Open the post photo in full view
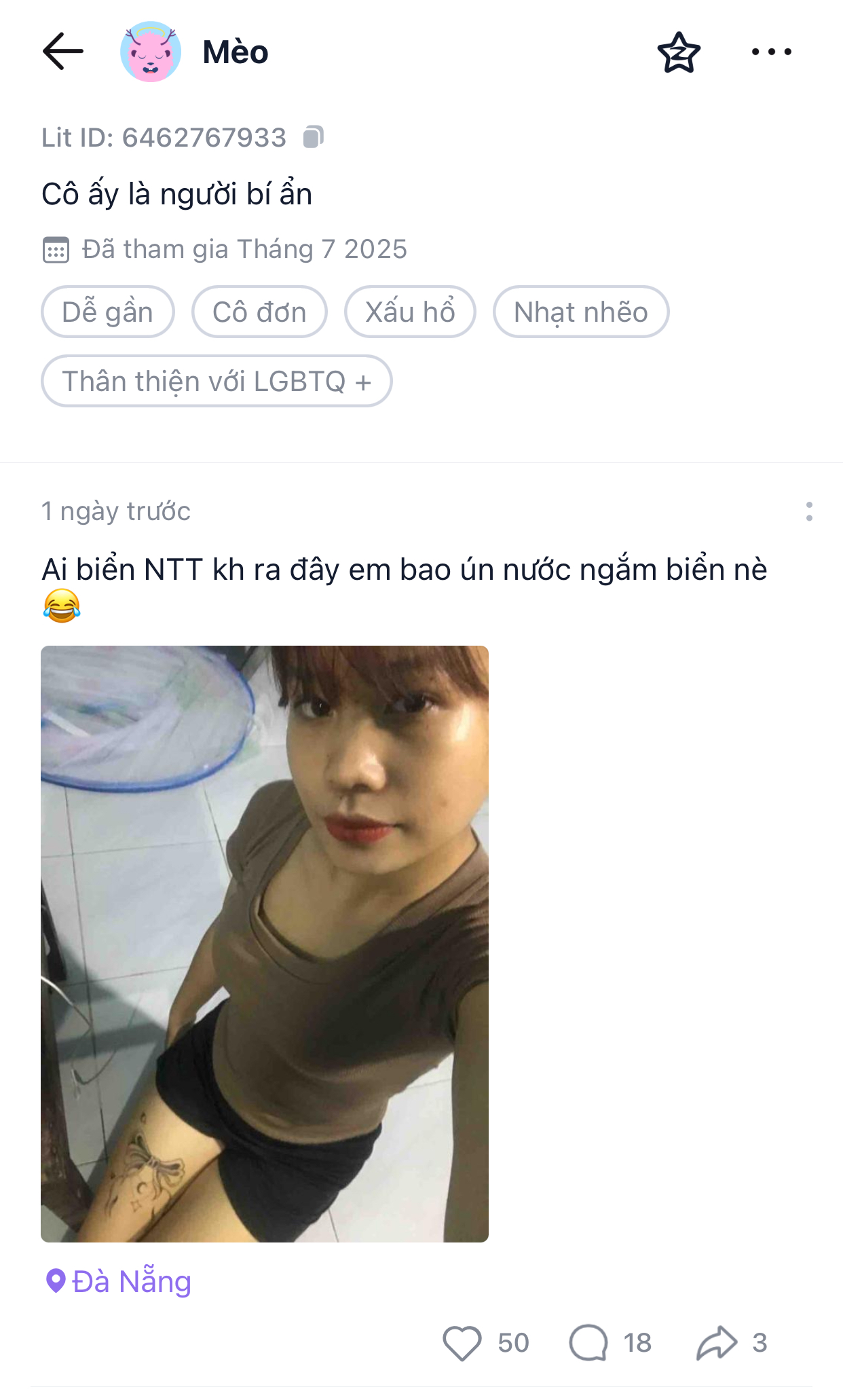This screenshot has height=1400, width=843. coord(265,944)
